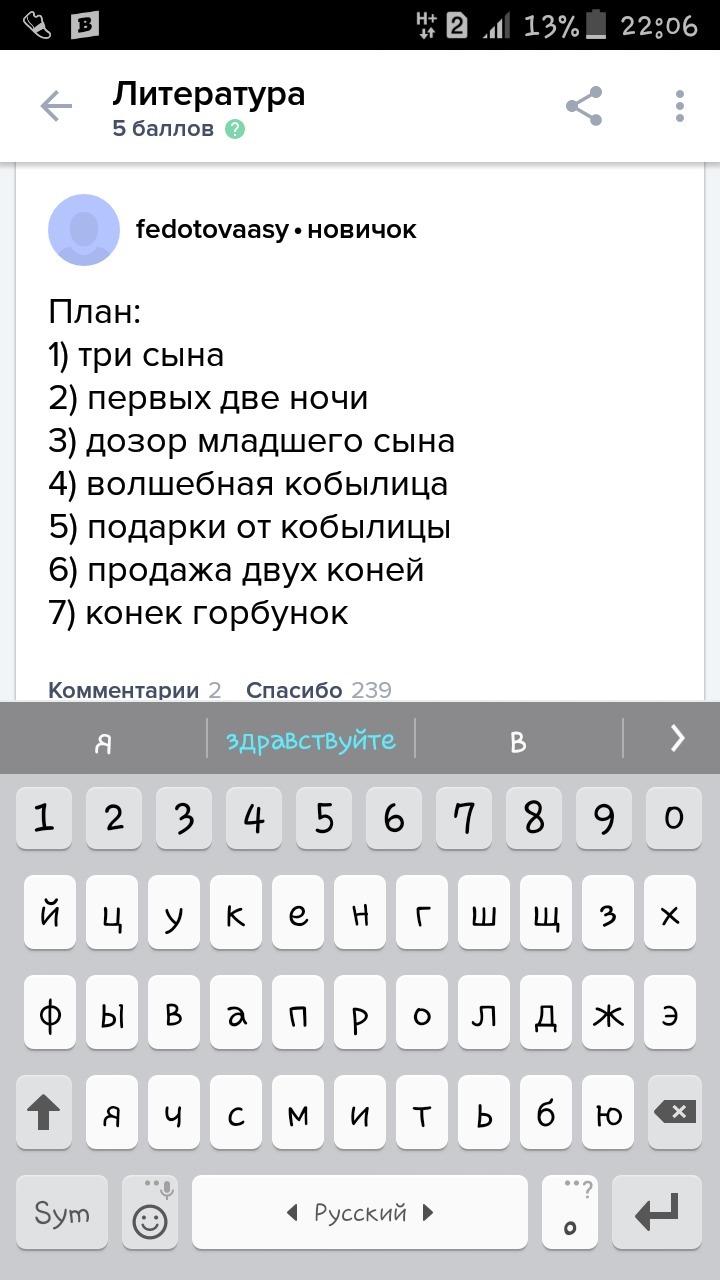Viewport: 720px width, 1280px height.
Task: Go back using the arrow
Action: [x=56, y=107]
